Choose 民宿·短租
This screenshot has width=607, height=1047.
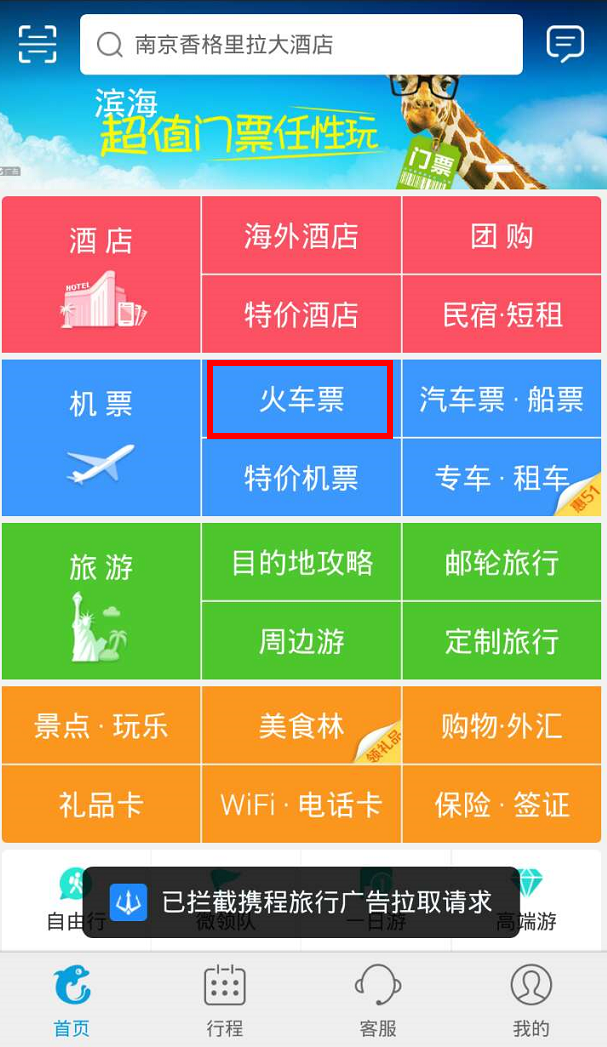click(501, 315)
